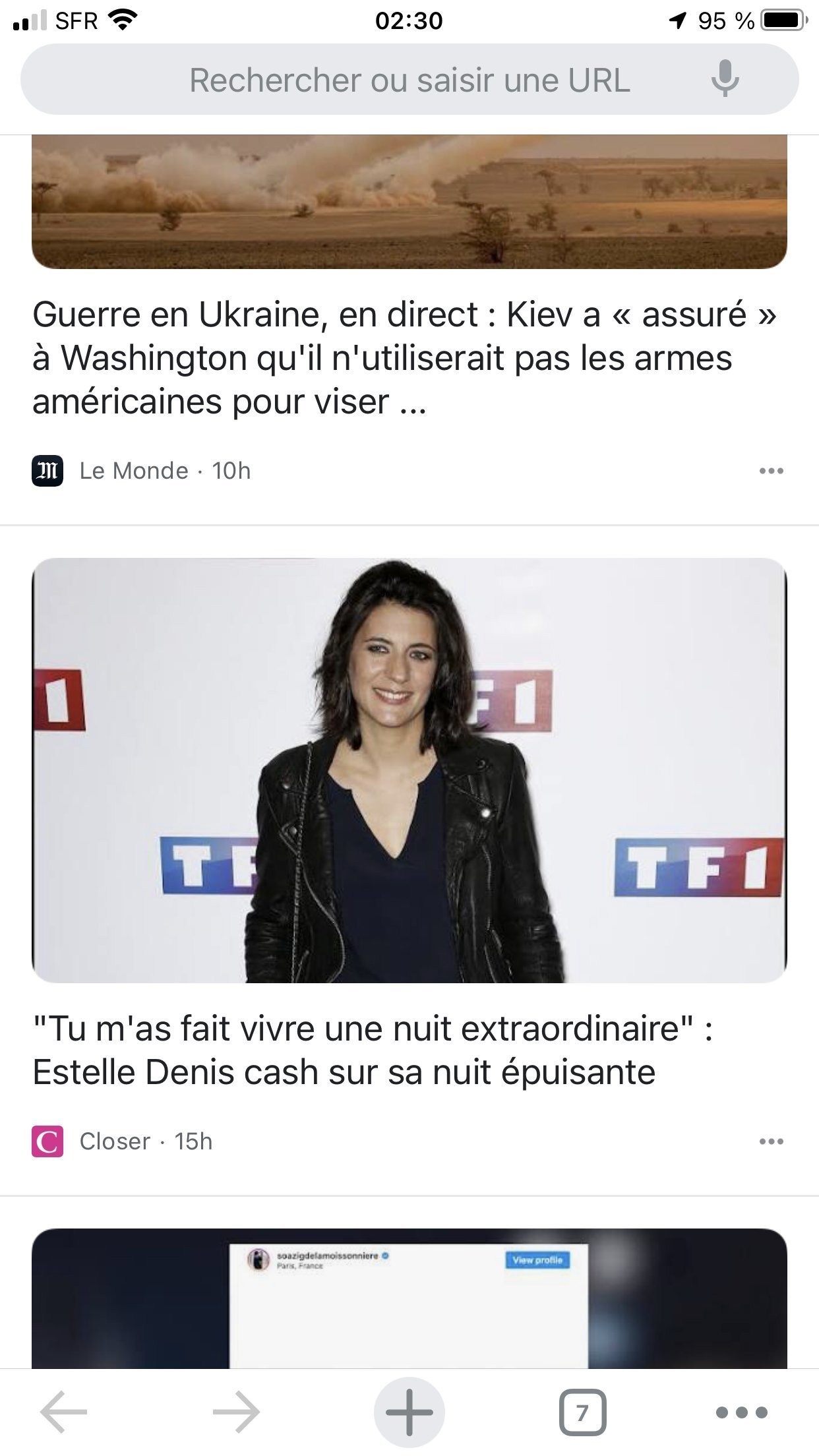819x1456 pixels.
Task: Show the 7 open tabs
Action: (x=582, y=1412)
